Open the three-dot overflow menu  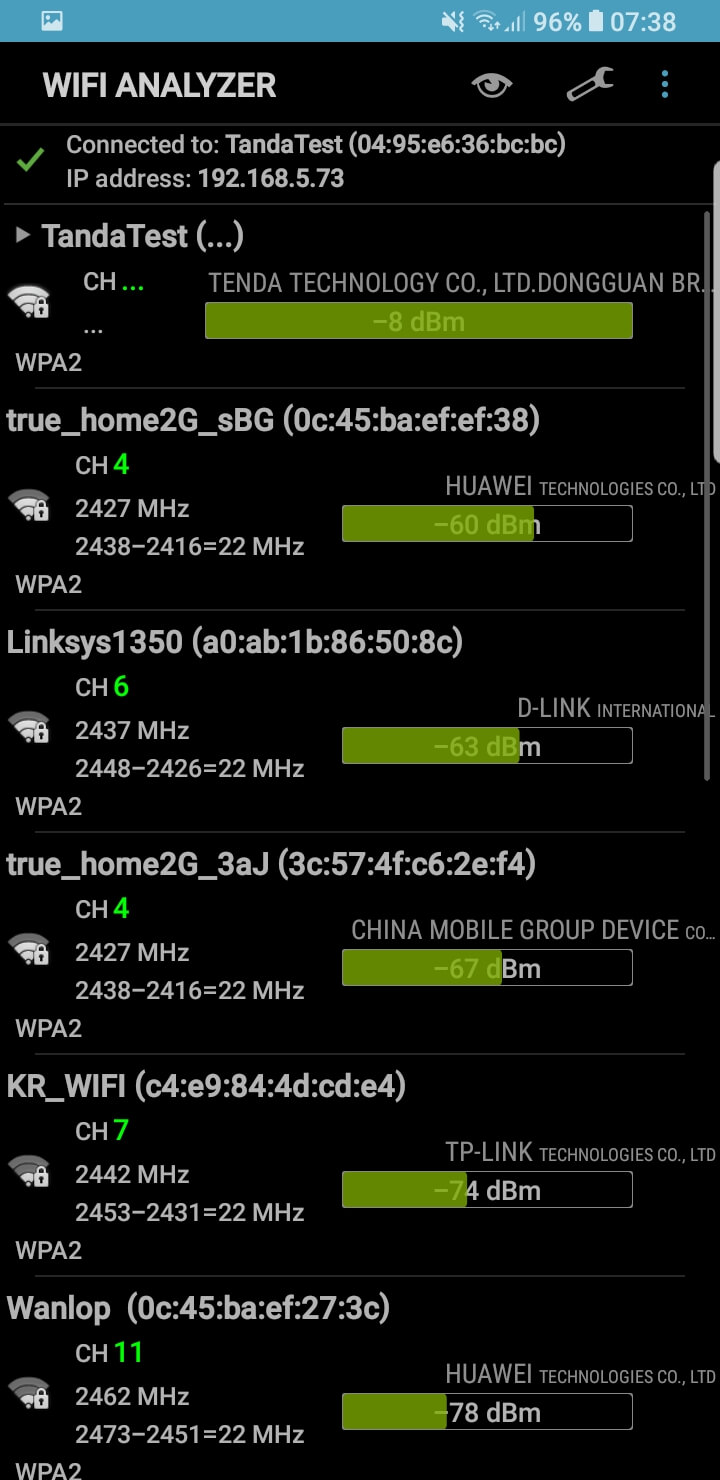pos(665,85)
